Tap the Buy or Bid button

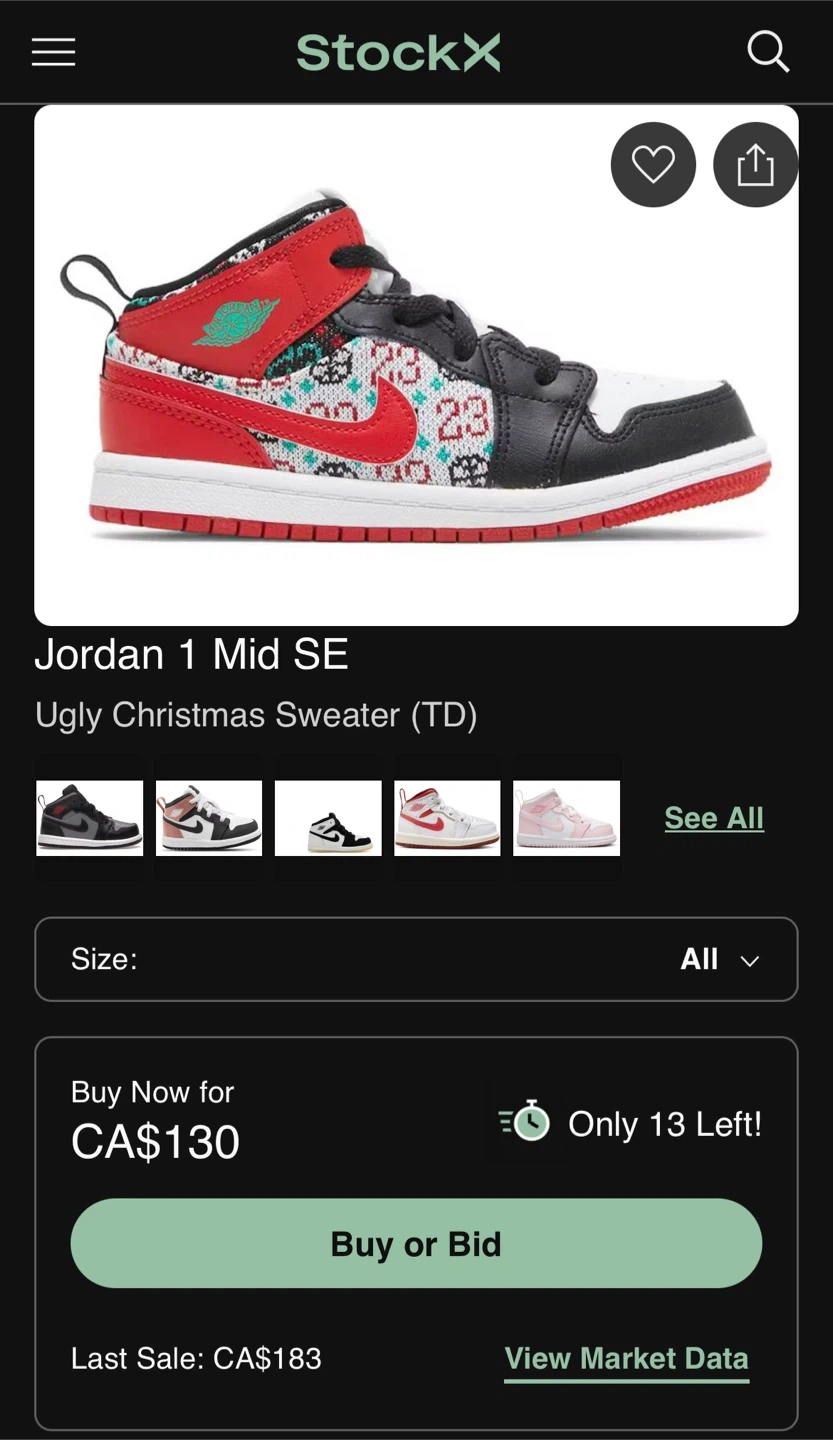tap(416, 1243)
